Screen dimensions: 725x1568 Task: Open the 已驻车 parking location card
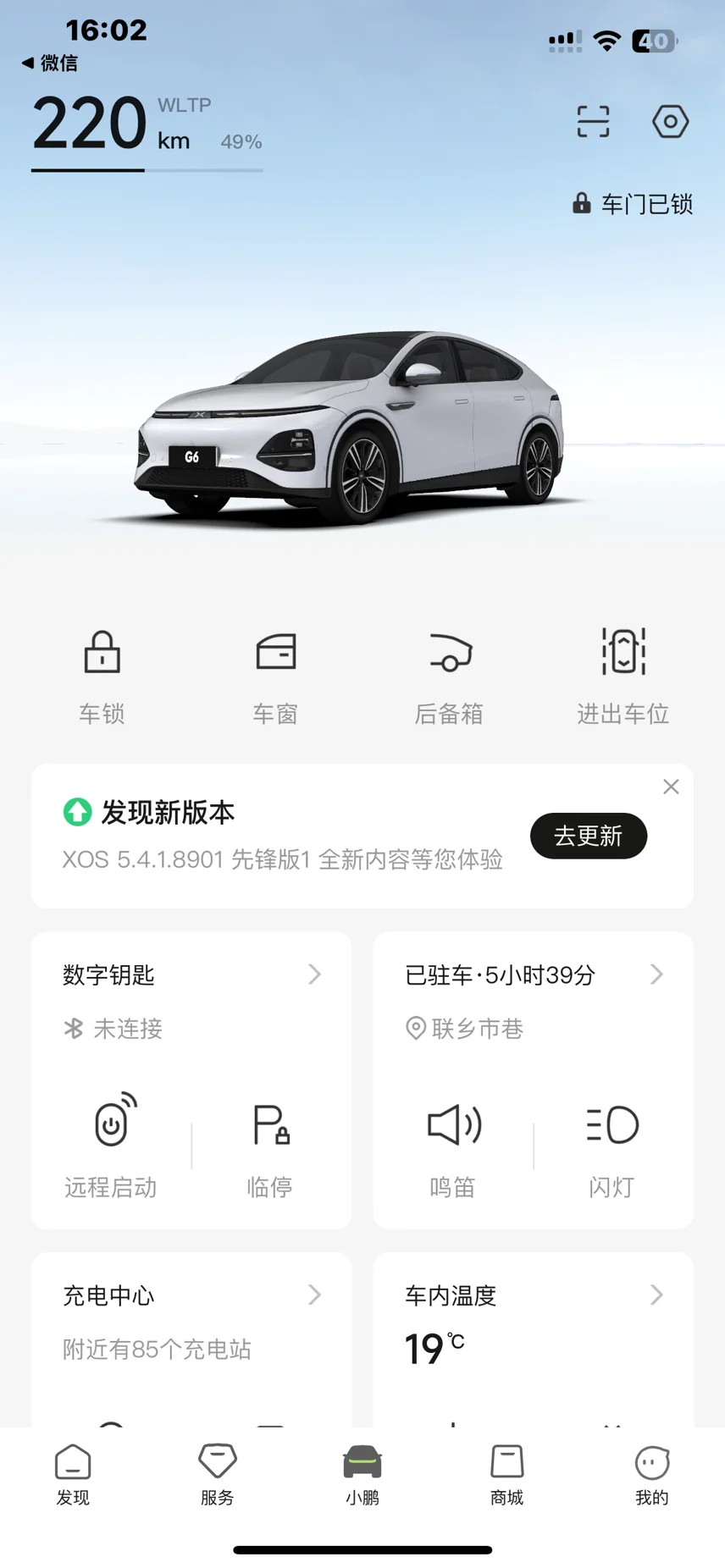coord(533,974)
